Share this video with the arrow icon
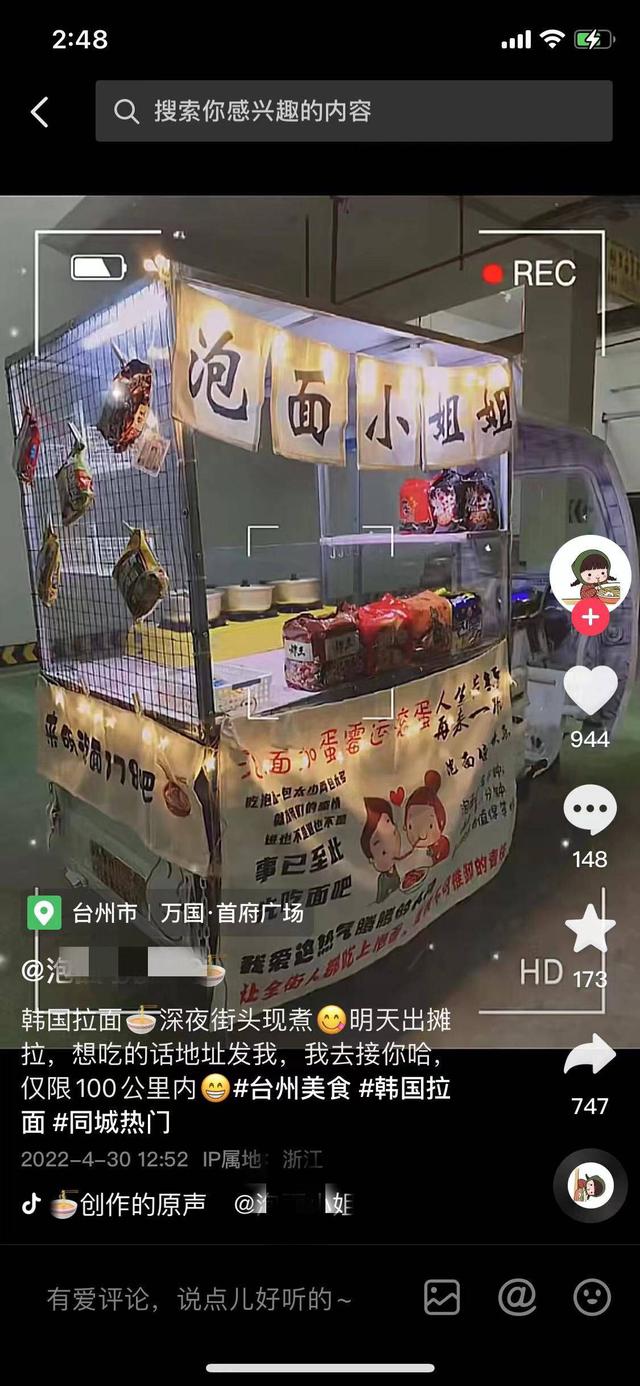640x1386 pixels. (x=590, y=1057)
